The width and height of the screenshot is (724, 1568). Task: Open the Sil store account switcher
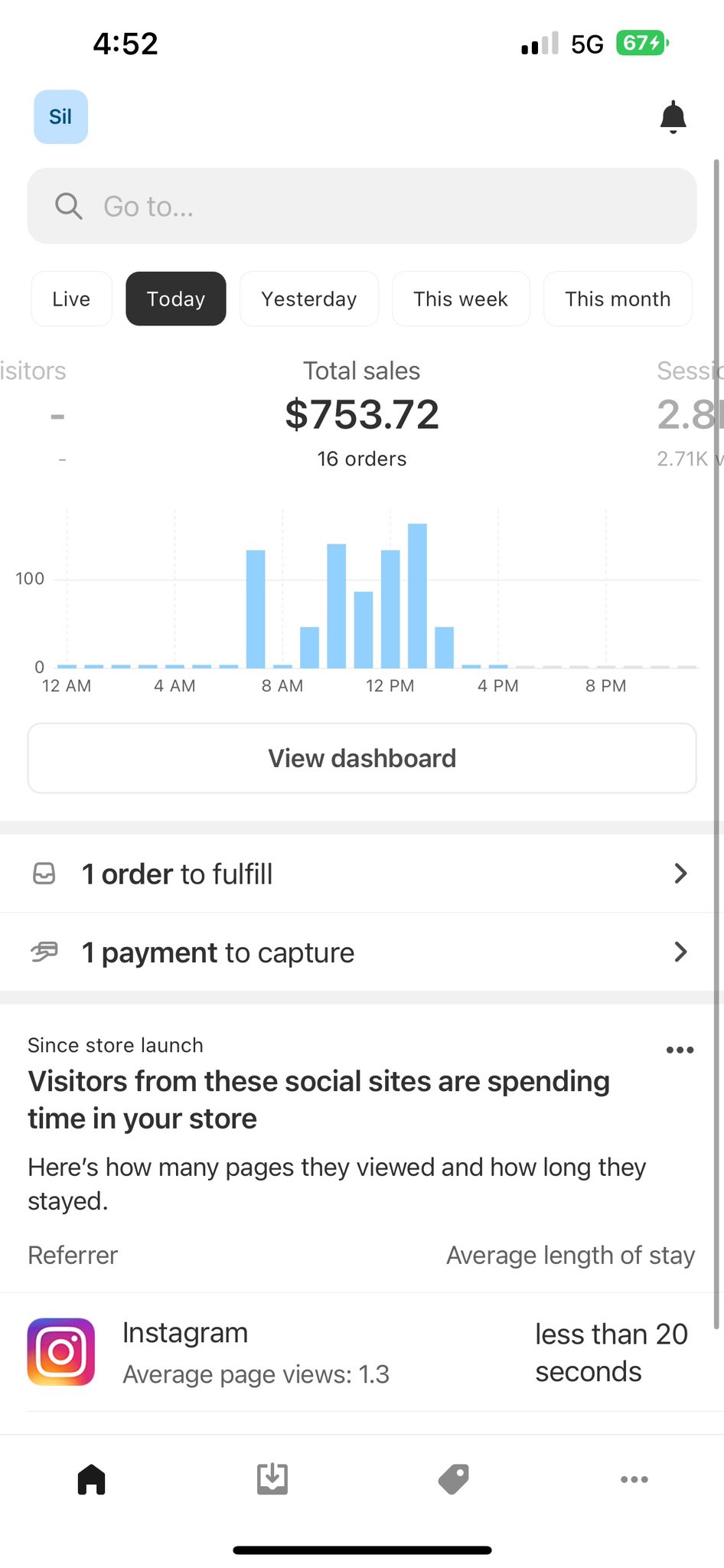[x=60, y=117]
